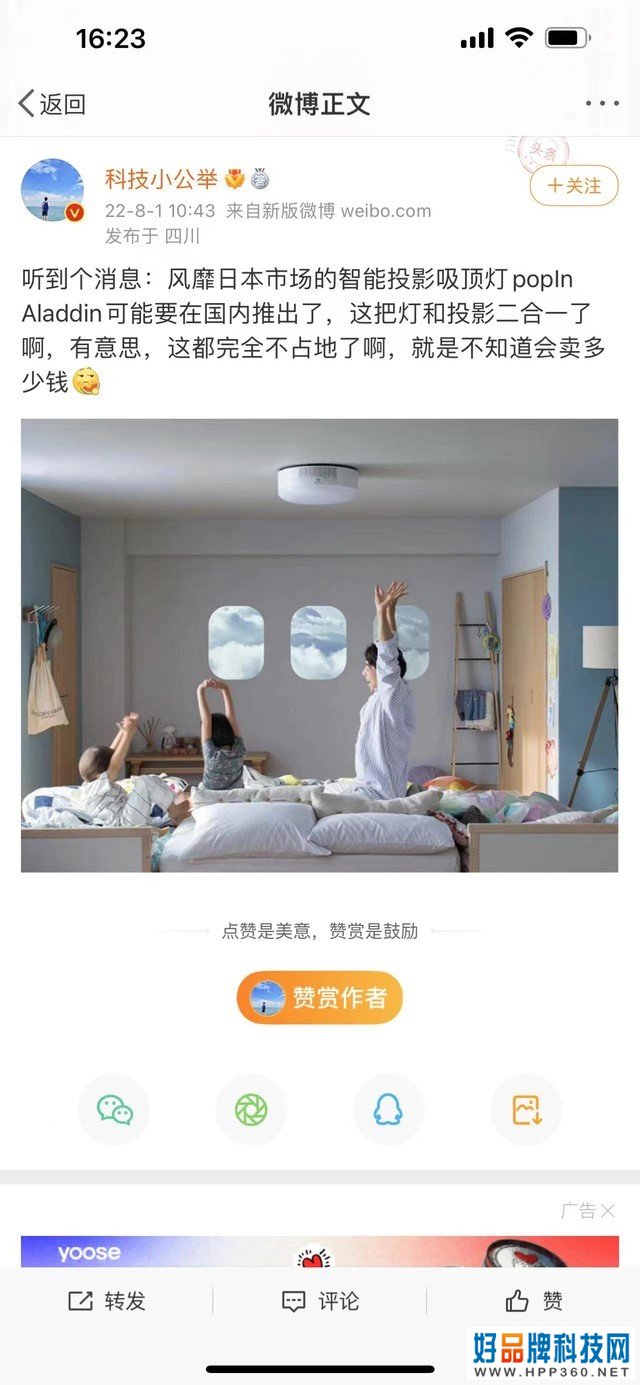Open 评论 to comment
Viewport: 640px width, 1385px height.
click(320, 1301)
